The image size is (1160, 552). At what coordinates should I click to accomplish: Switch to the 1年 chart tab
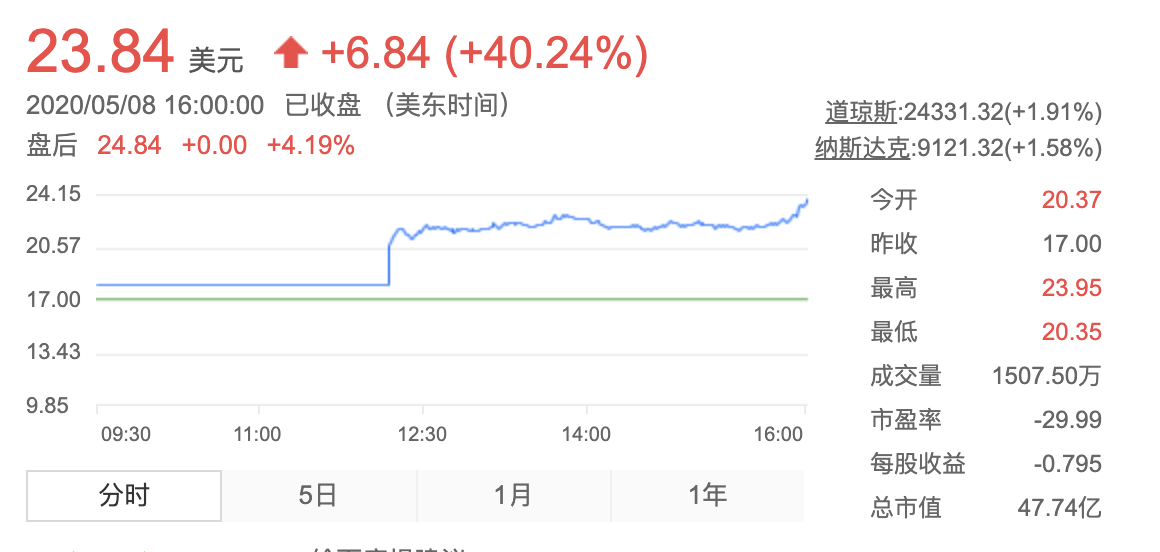click(x=707, y=495)
